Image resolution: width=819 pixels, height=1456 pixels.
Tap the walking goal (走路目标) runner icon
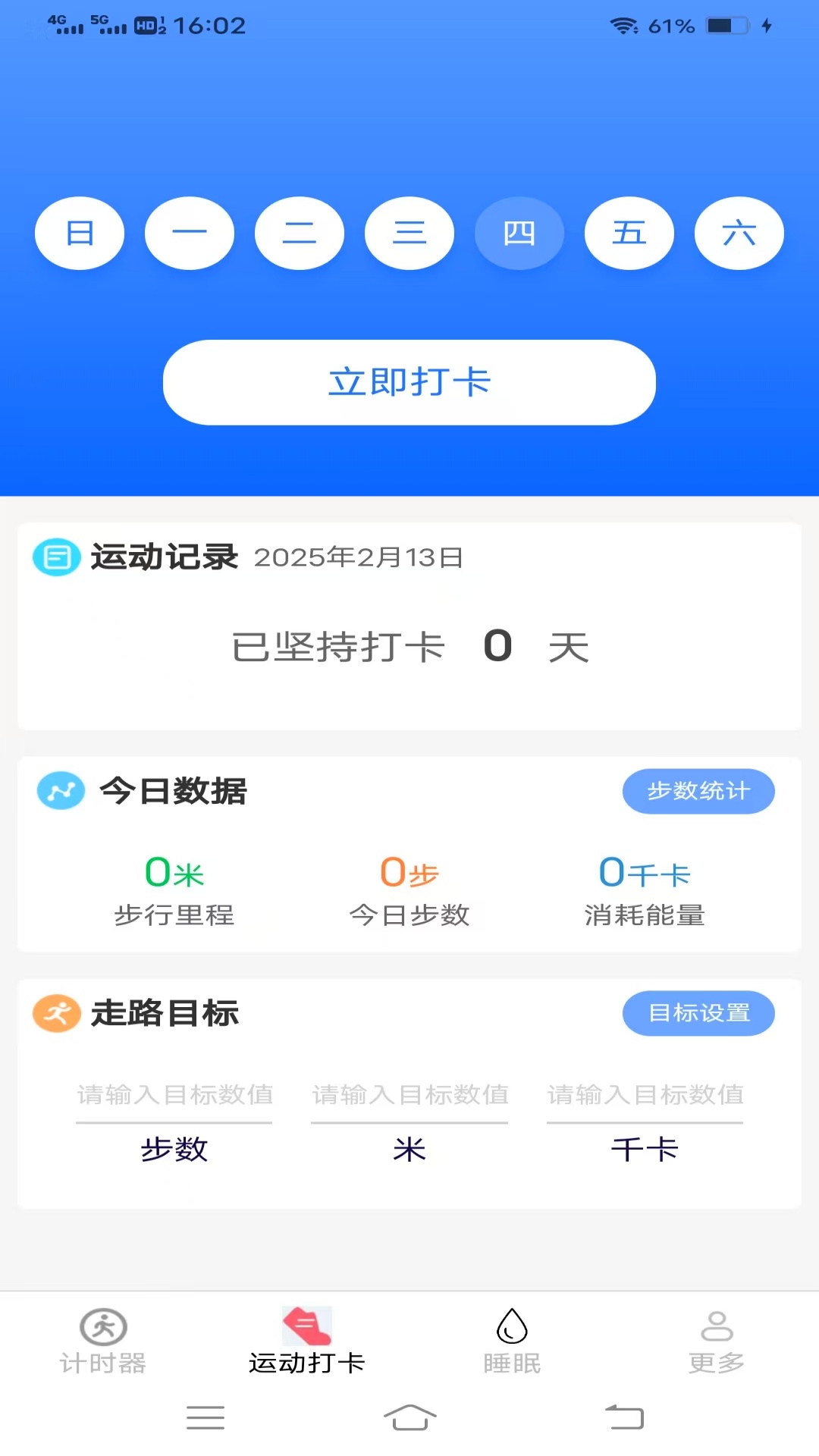point(56,1013)
